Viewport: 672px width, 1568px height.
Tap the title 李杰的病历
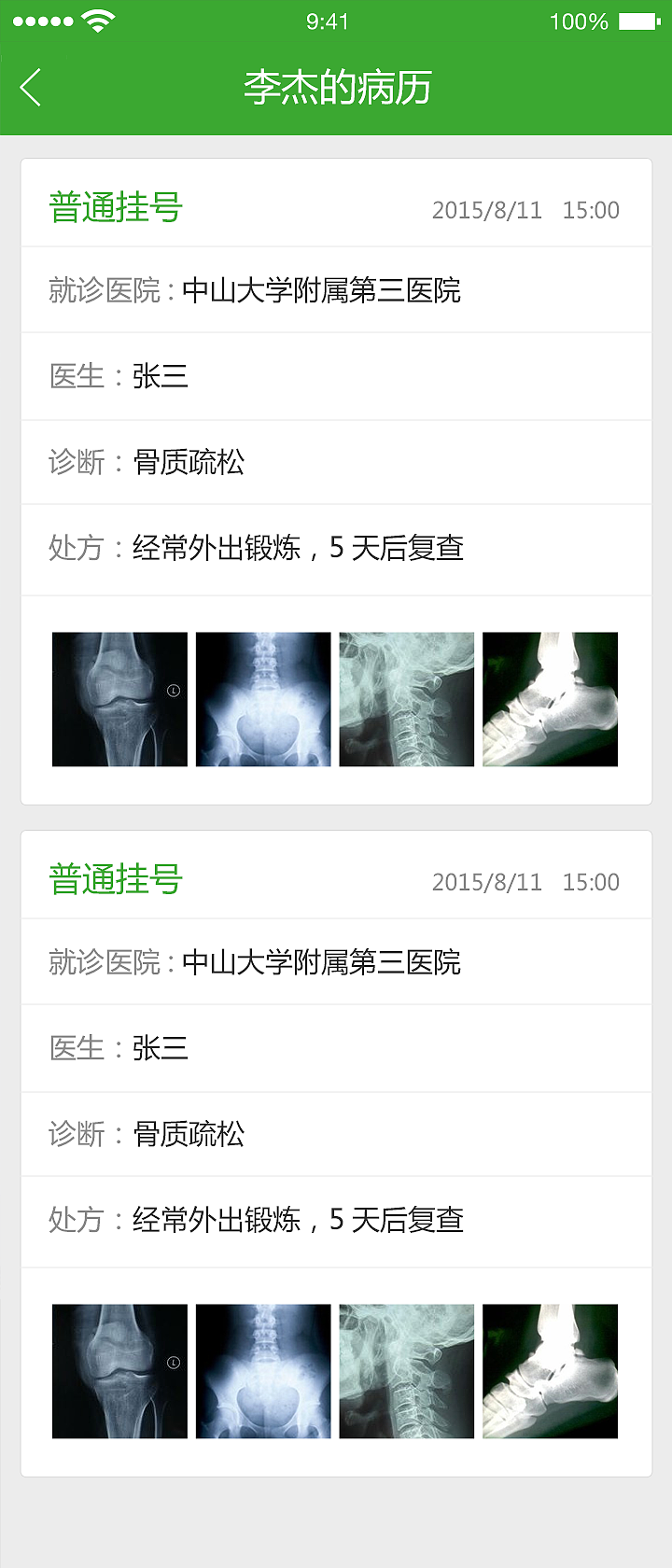(x=336, y=87)
